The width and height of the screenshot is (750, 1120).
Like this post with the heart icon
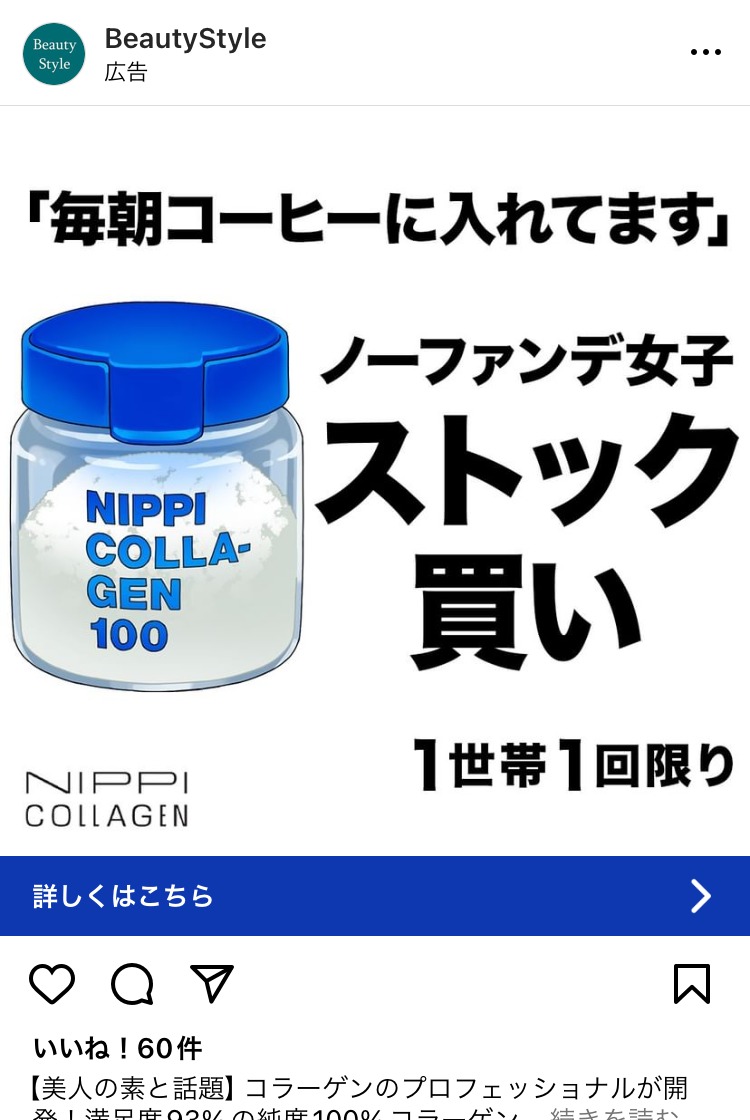click(52, 984)
